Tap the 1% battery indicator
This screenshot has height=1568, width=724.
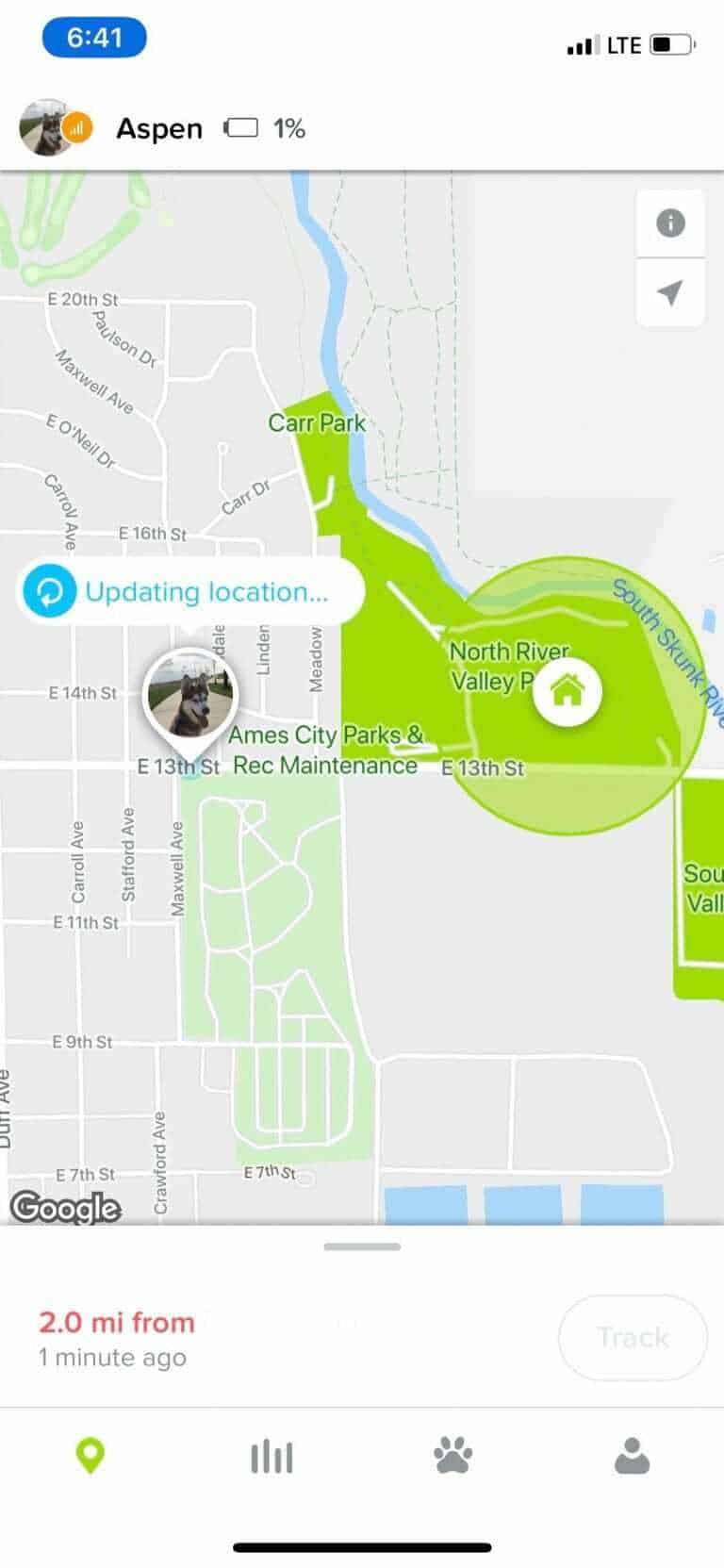tap(264, 128)
